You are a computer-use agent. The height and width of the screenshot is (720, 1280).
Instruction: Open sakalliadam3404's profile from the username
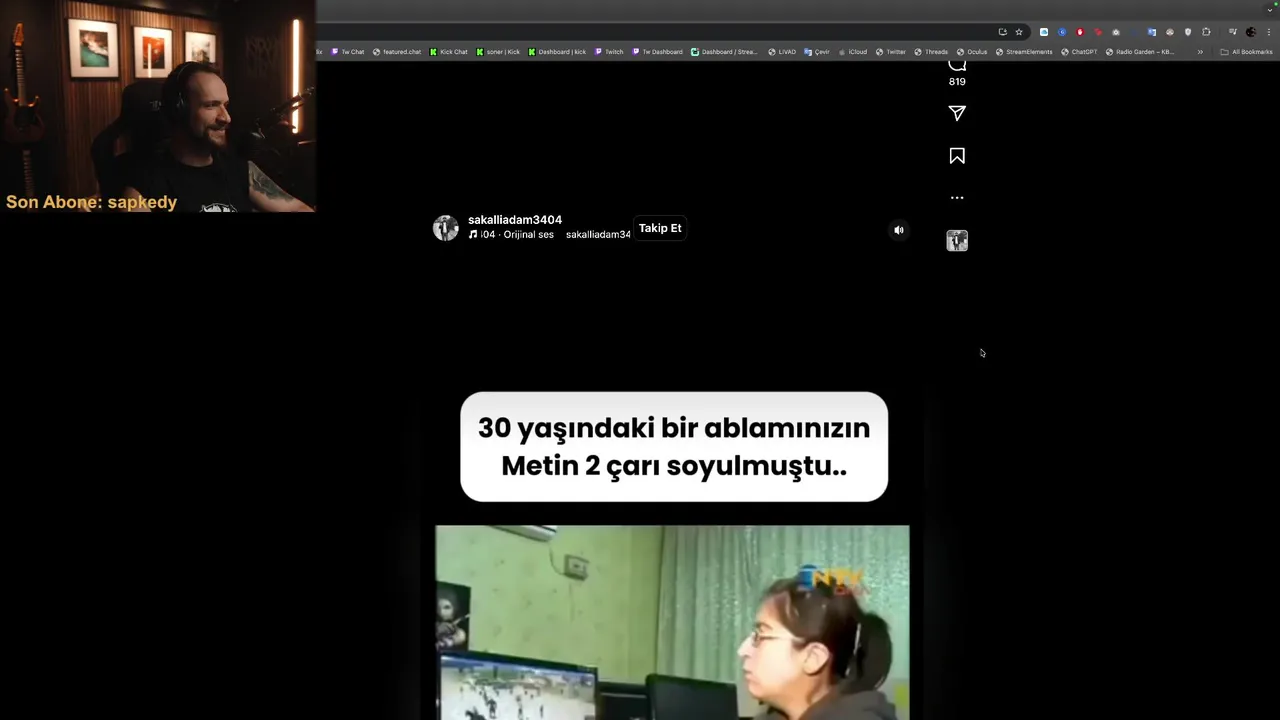[x=514, y=220]
